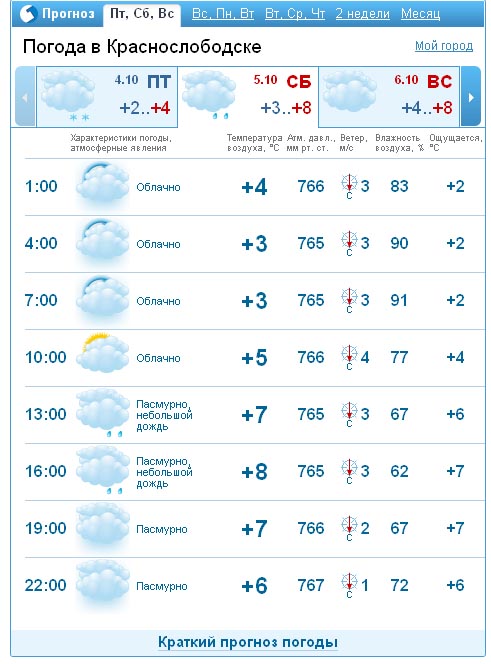Tap the Мой город link
The image size is (491, 664).
click(444, 46)
